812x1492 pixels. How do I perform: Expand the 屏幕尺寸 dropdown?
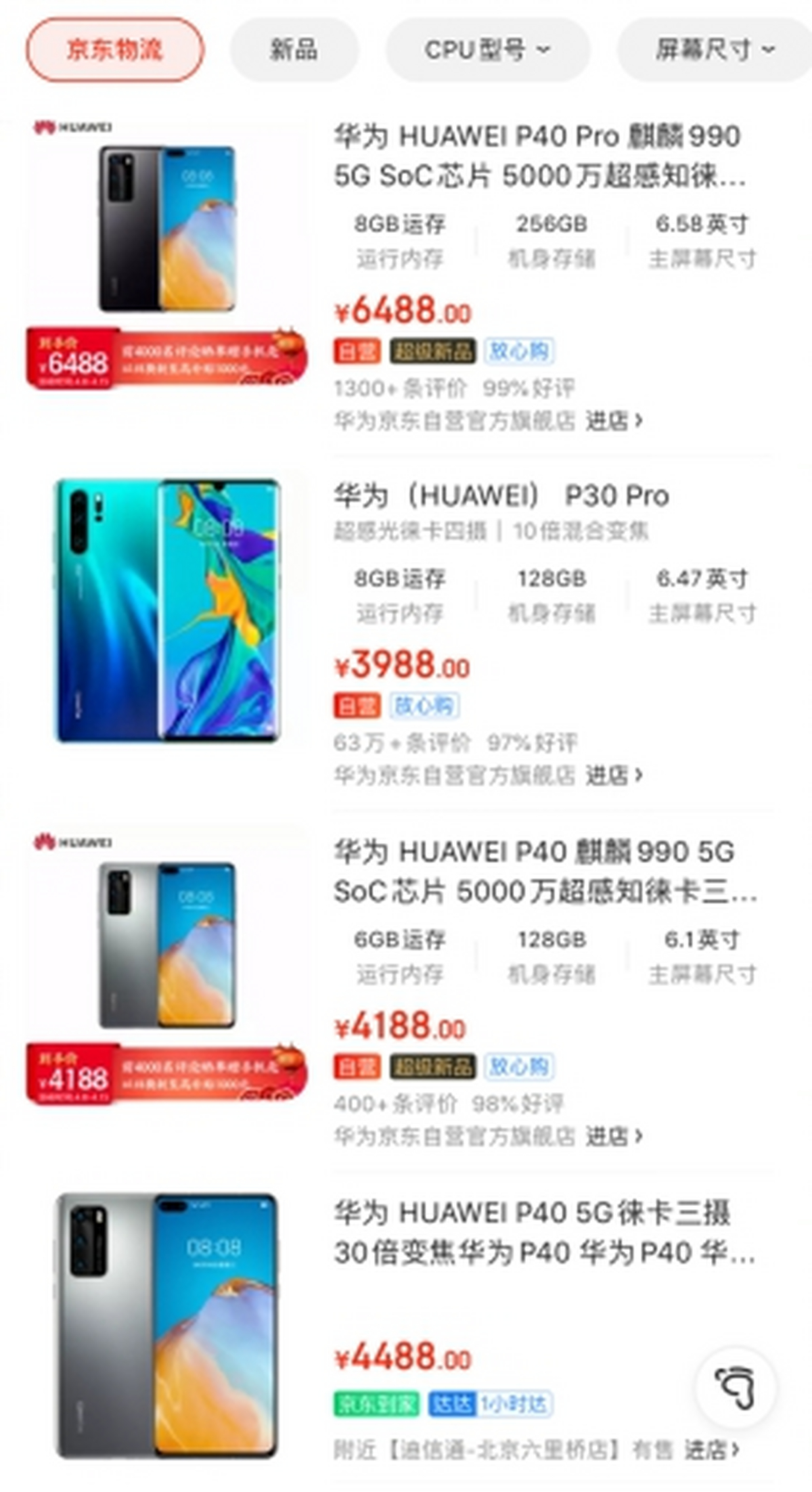coord(714,50)
